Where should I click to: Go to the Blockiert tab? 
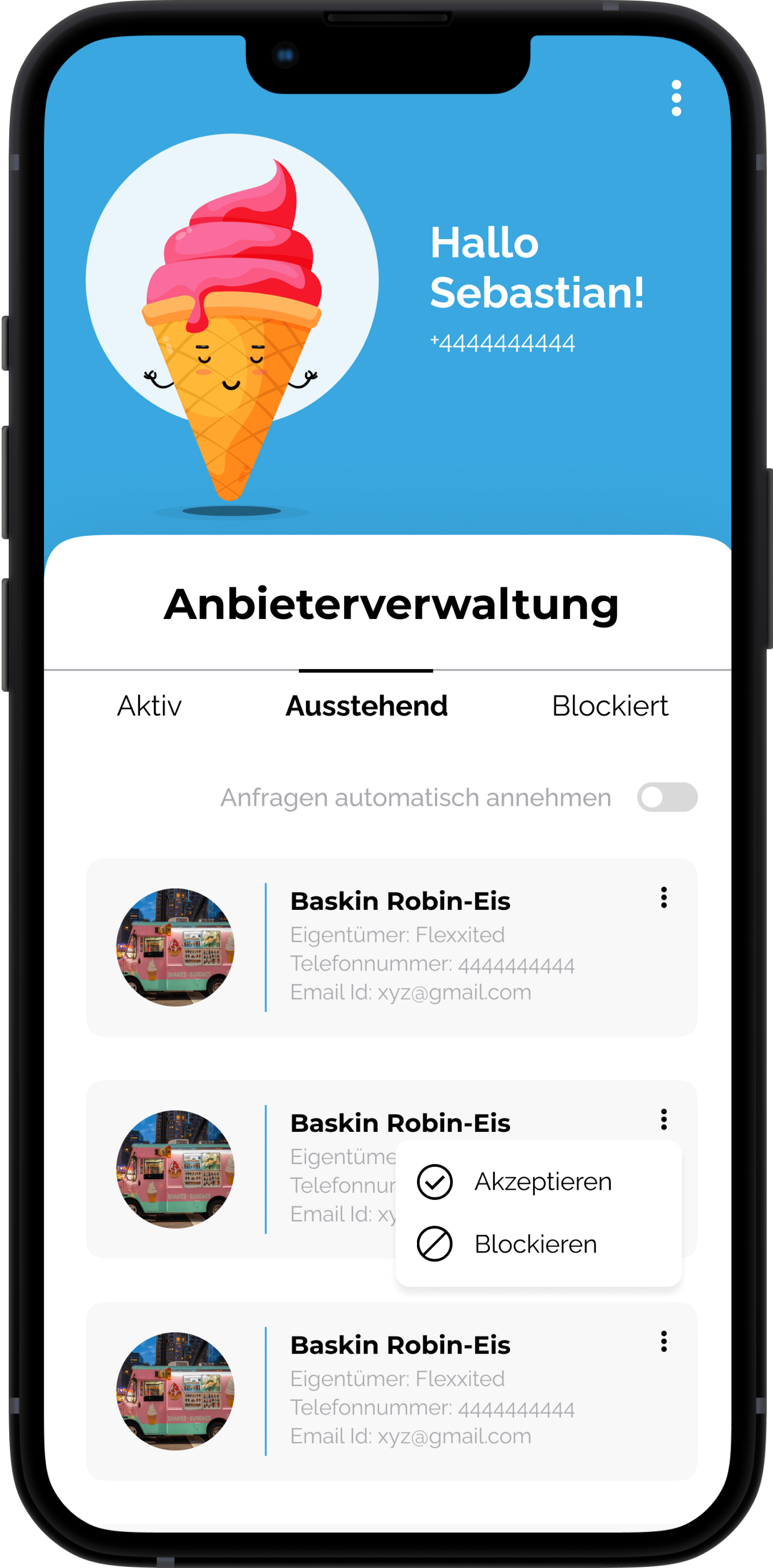coord(609,706)
